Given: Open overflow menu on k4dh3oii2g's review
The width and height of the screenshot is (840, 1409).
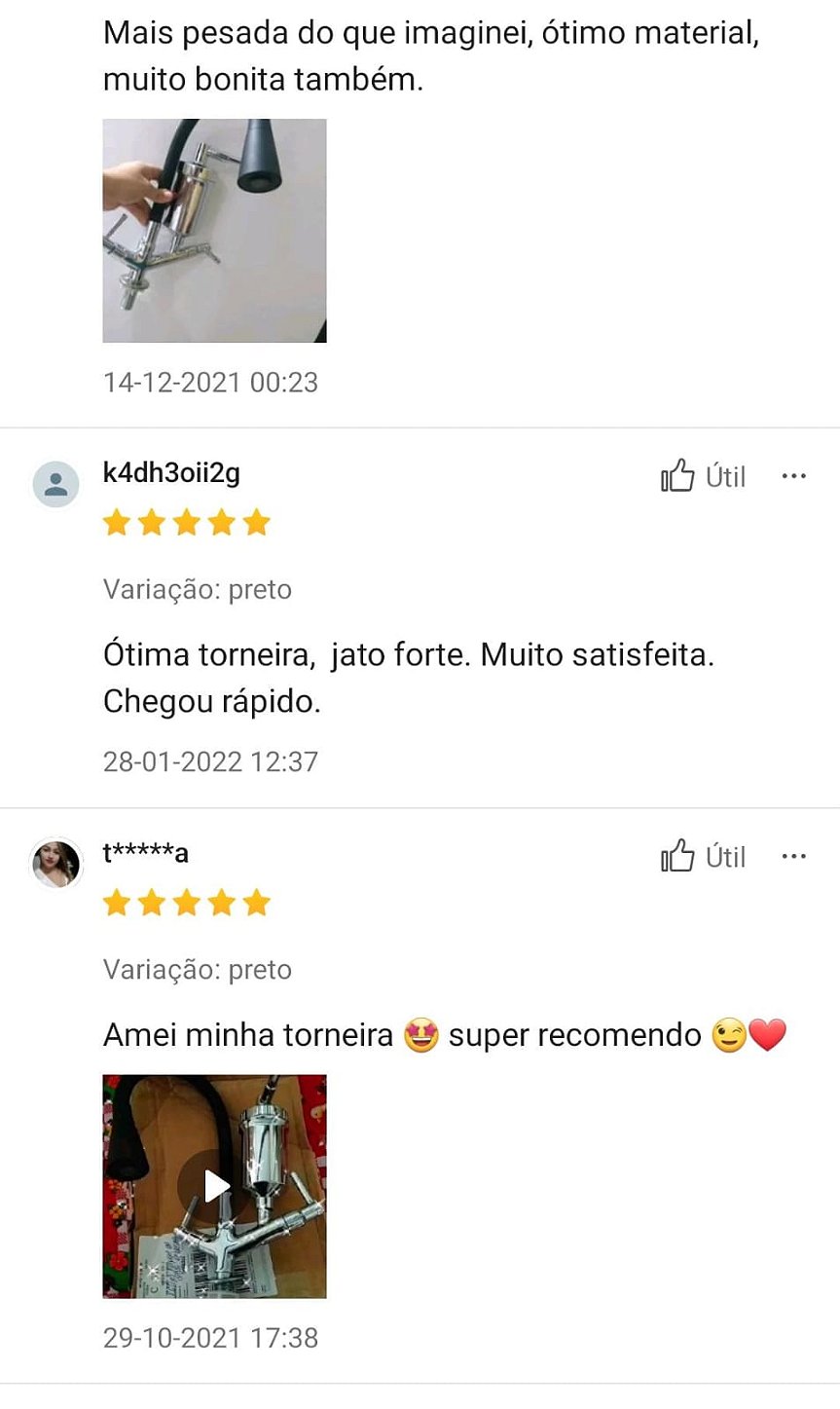Looking at the screenshot, I should (793, 476).
